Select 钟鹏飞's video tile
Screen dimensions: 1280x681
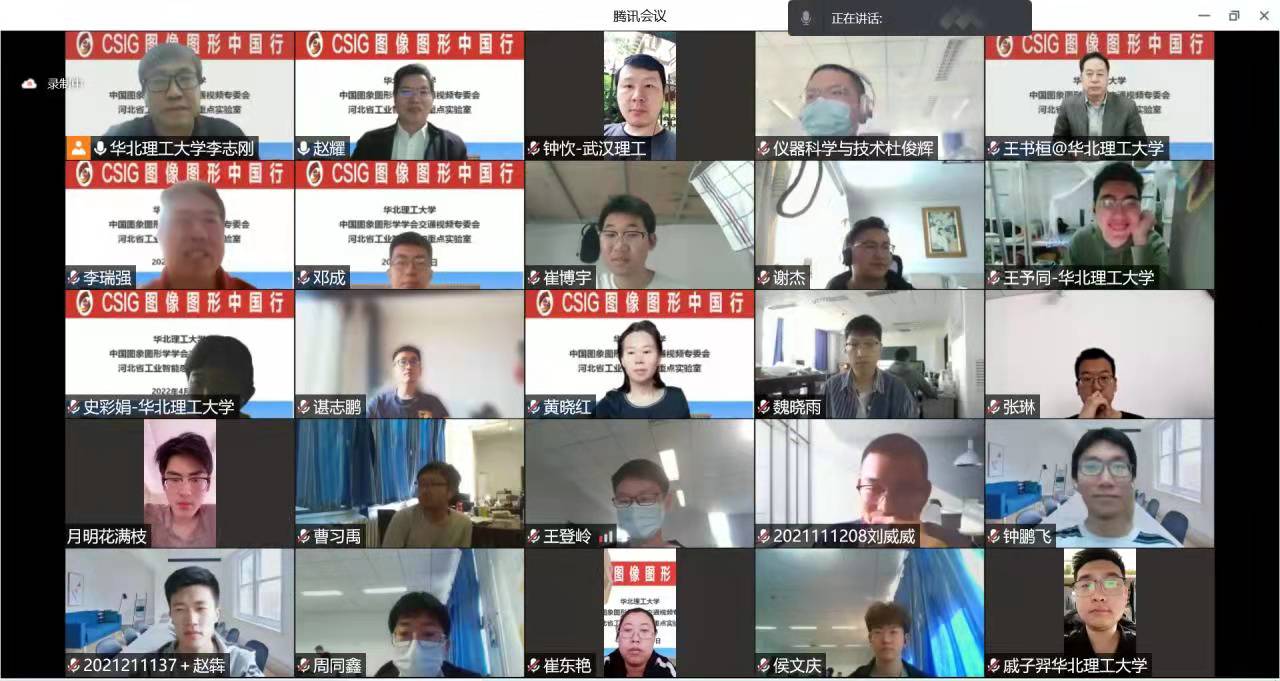1099,483
